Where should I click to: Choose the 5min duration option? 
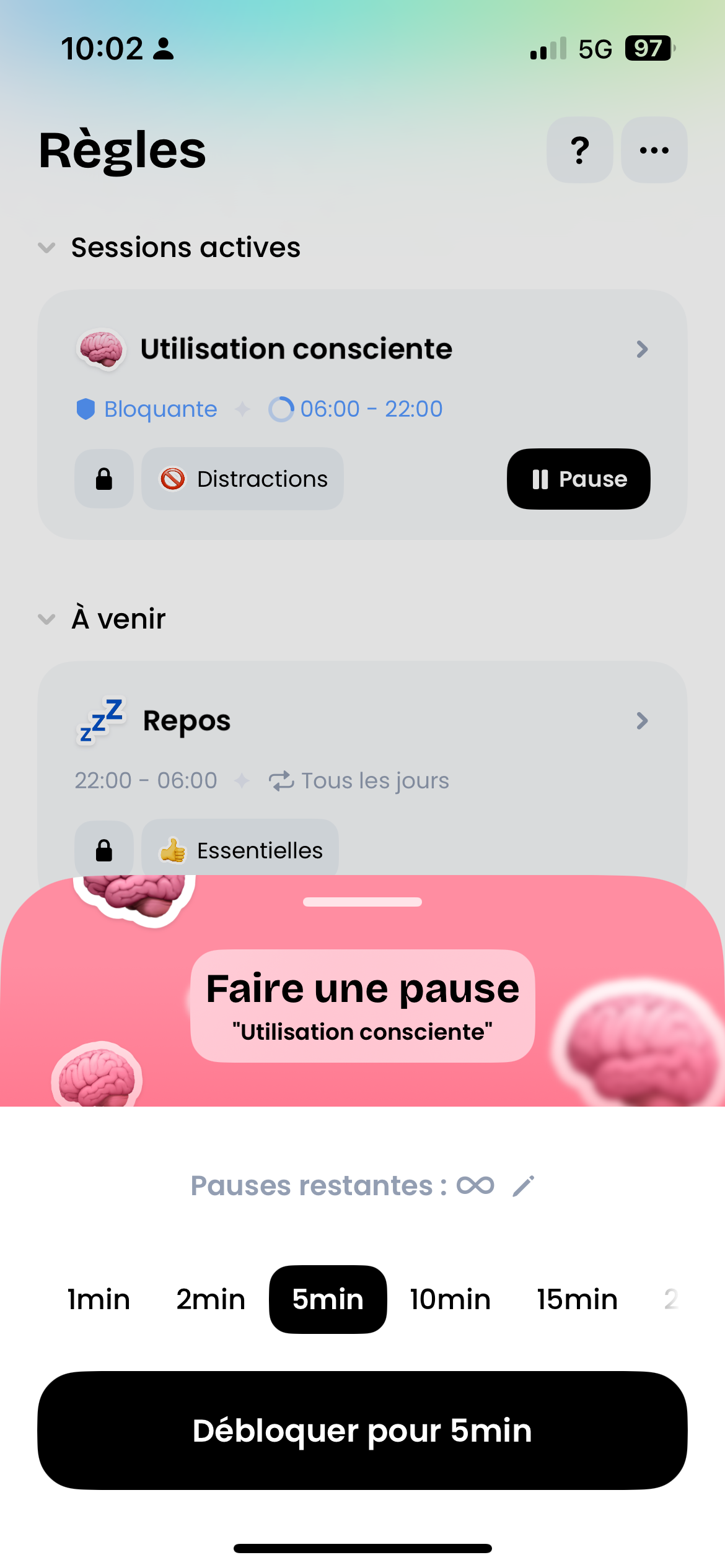click(x=328, y=1299)
